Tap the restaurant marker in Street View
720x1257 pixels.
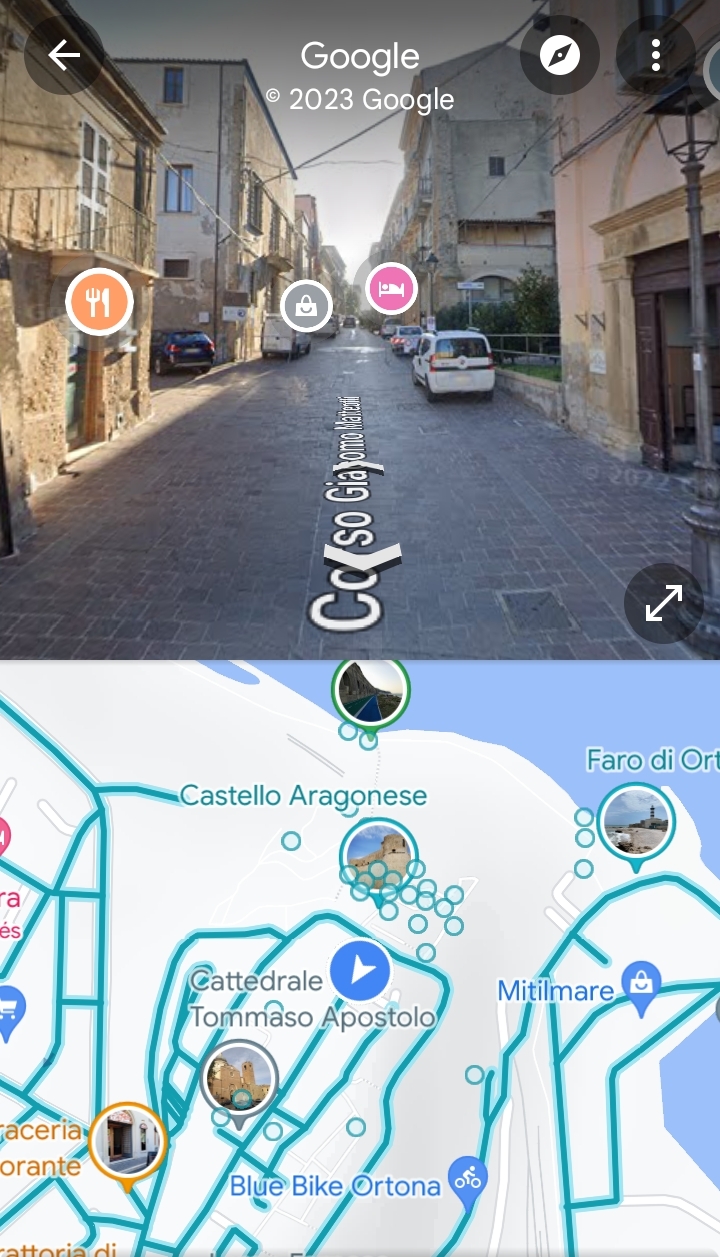[x=99, y=301]
